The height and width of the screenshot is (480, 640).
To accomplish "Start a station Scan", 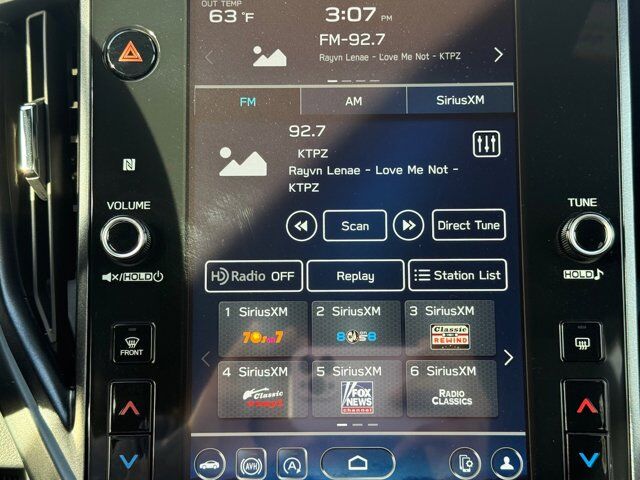I will coord(355,226).
